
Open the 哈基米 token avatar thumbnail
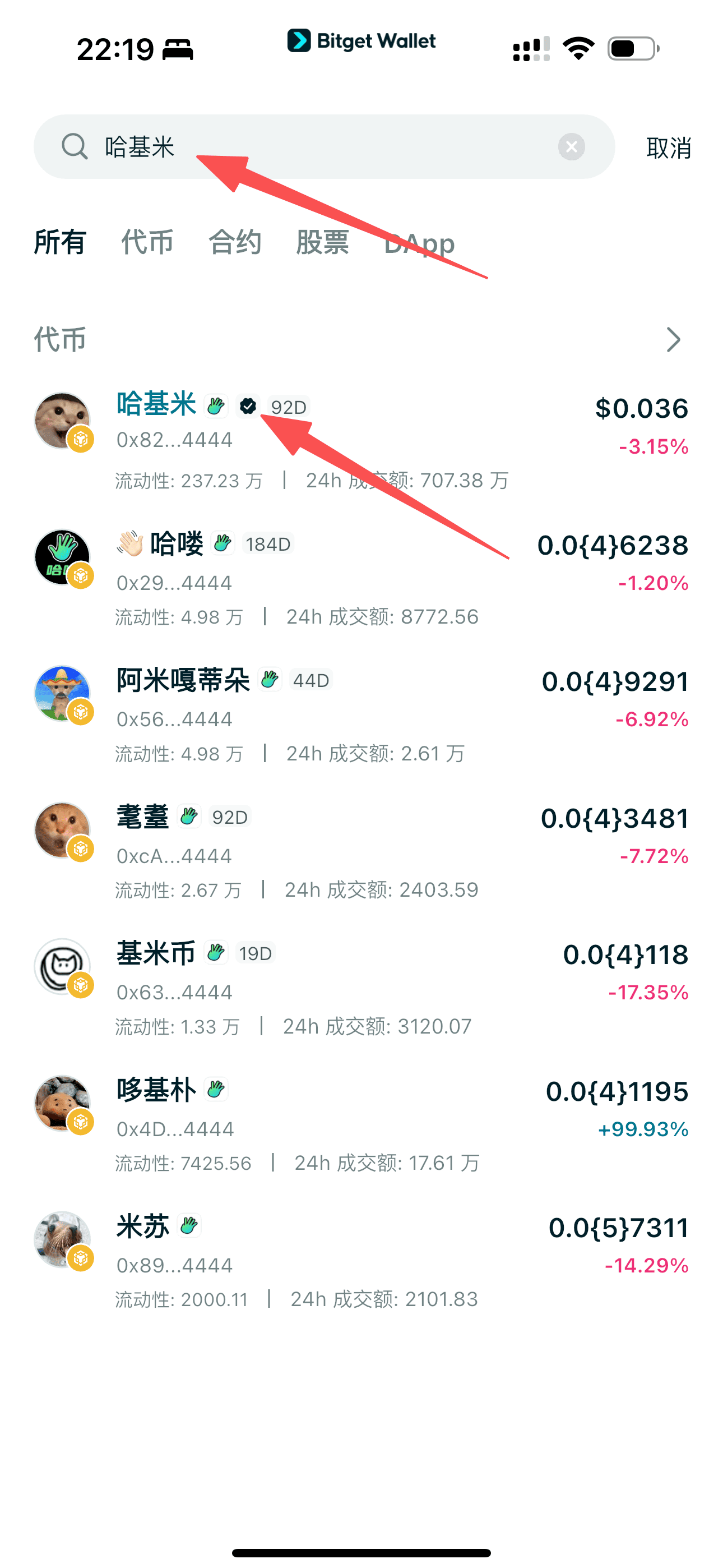63,420
